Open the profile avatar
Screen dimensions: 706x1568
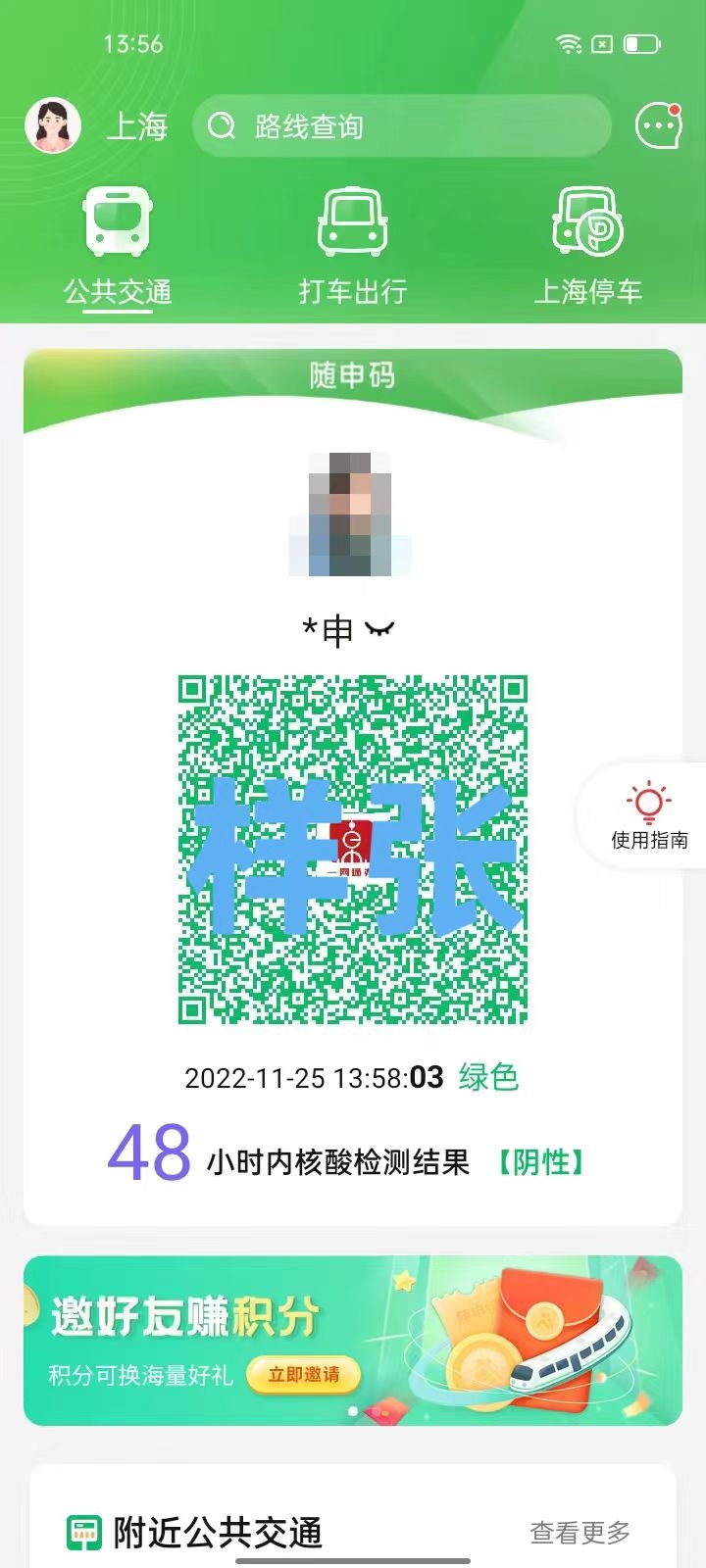[53, 126]
